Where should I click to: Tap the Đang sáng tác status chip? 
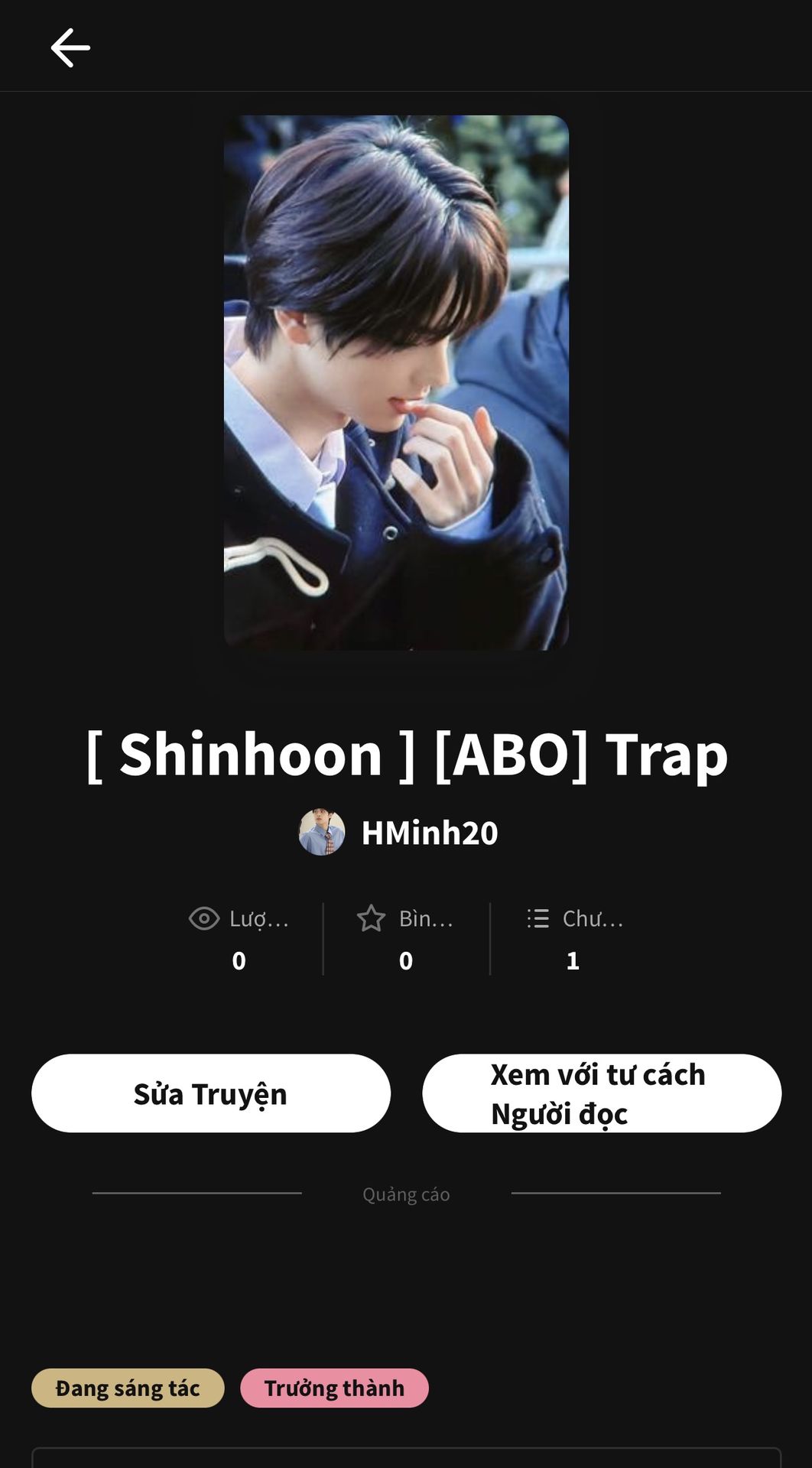click(128, 1388)
